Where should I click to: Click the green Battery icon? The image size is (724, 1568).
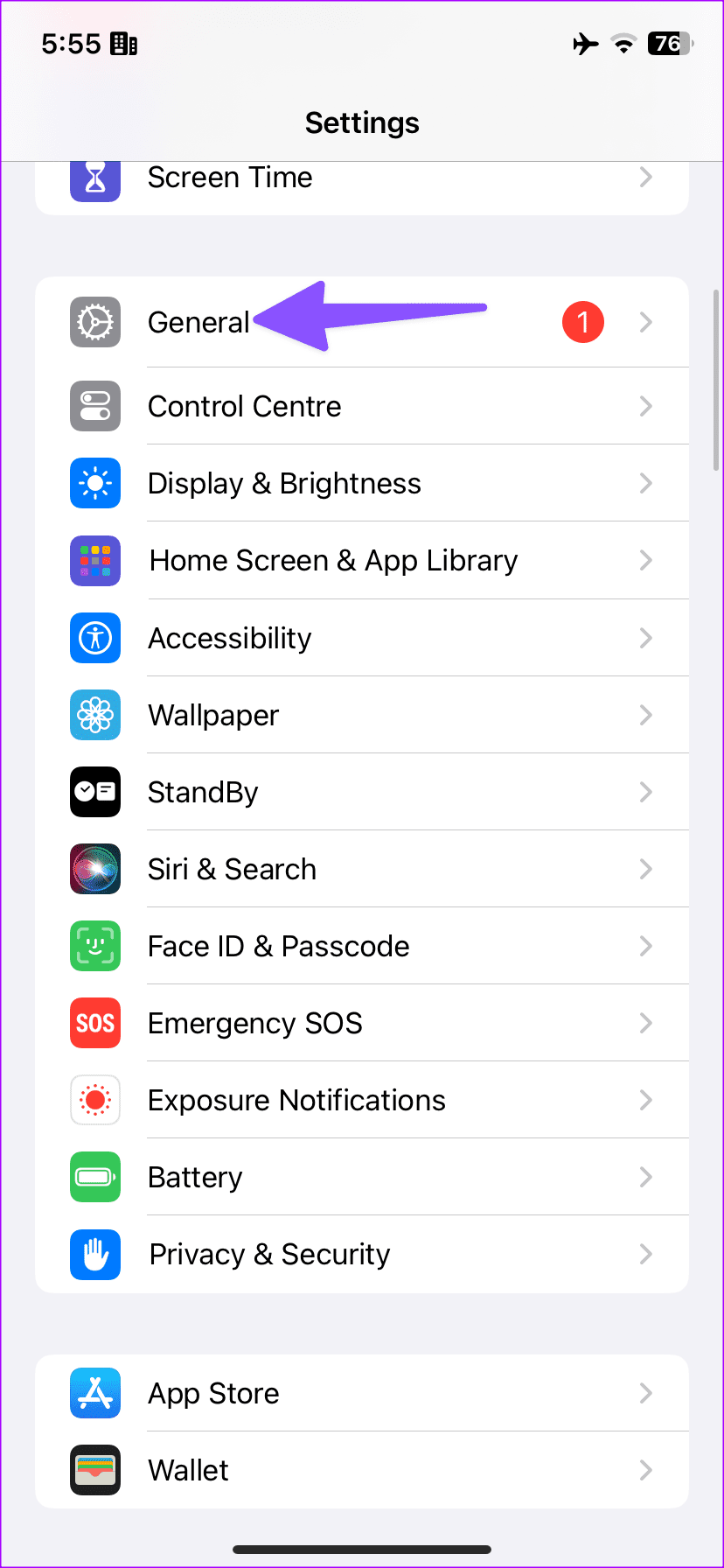click(x=94, y=1177)
